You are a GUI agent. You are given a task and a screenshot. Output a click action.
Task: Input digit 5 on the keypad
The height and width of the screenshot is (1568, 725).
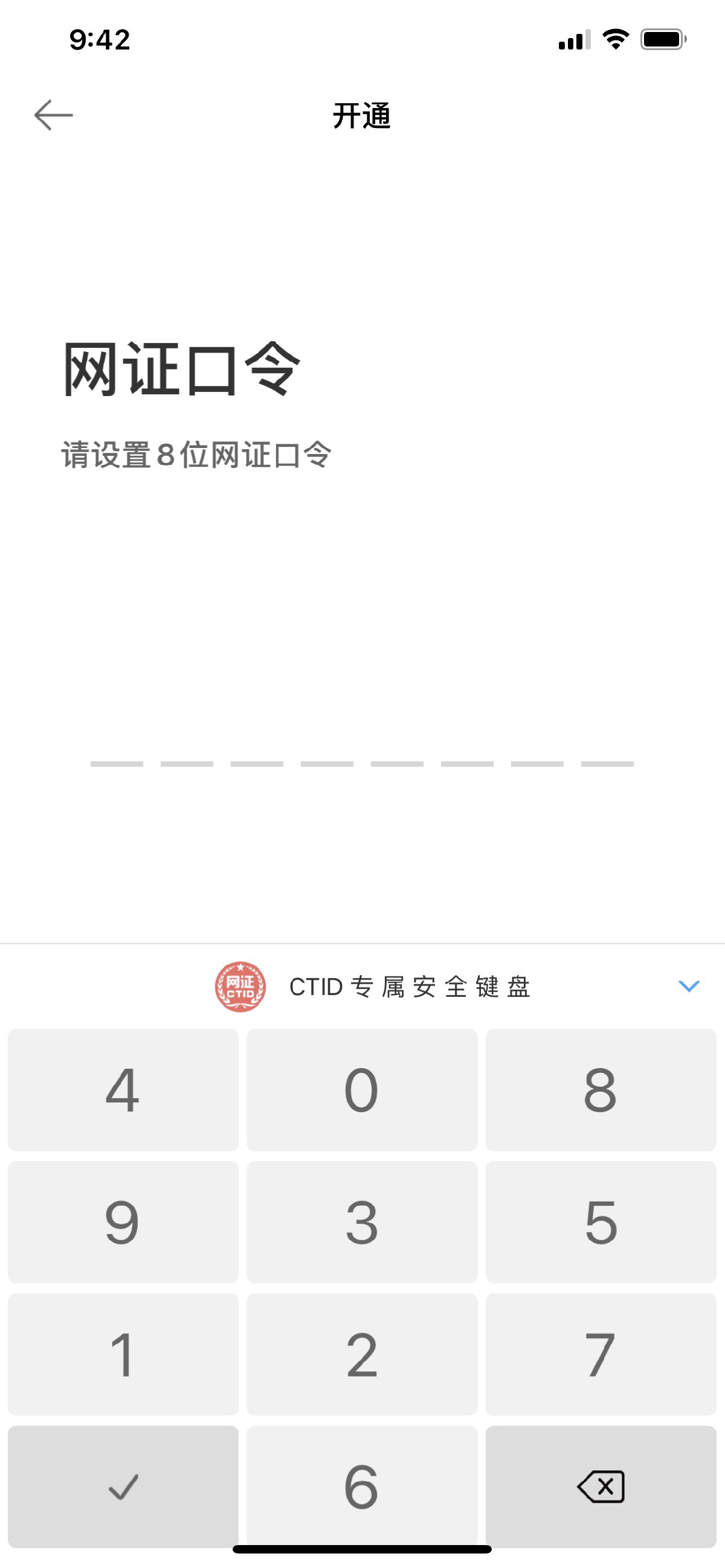(x=601, y=1222)
